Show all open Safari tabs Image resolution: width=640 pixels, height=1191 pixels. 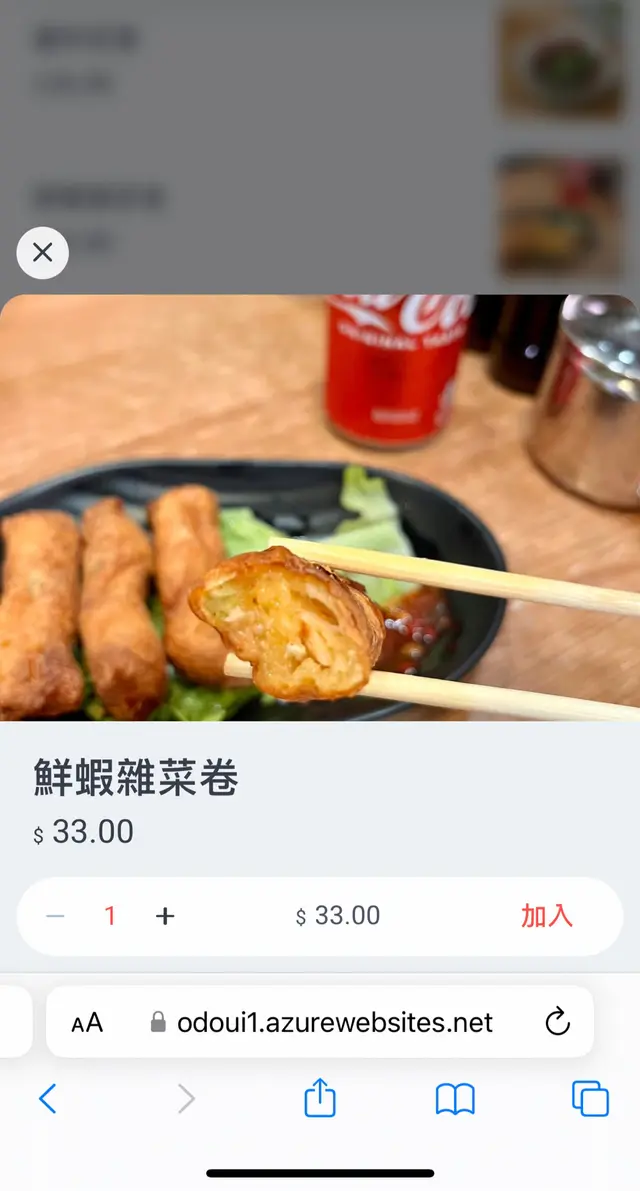(590, 1099)
